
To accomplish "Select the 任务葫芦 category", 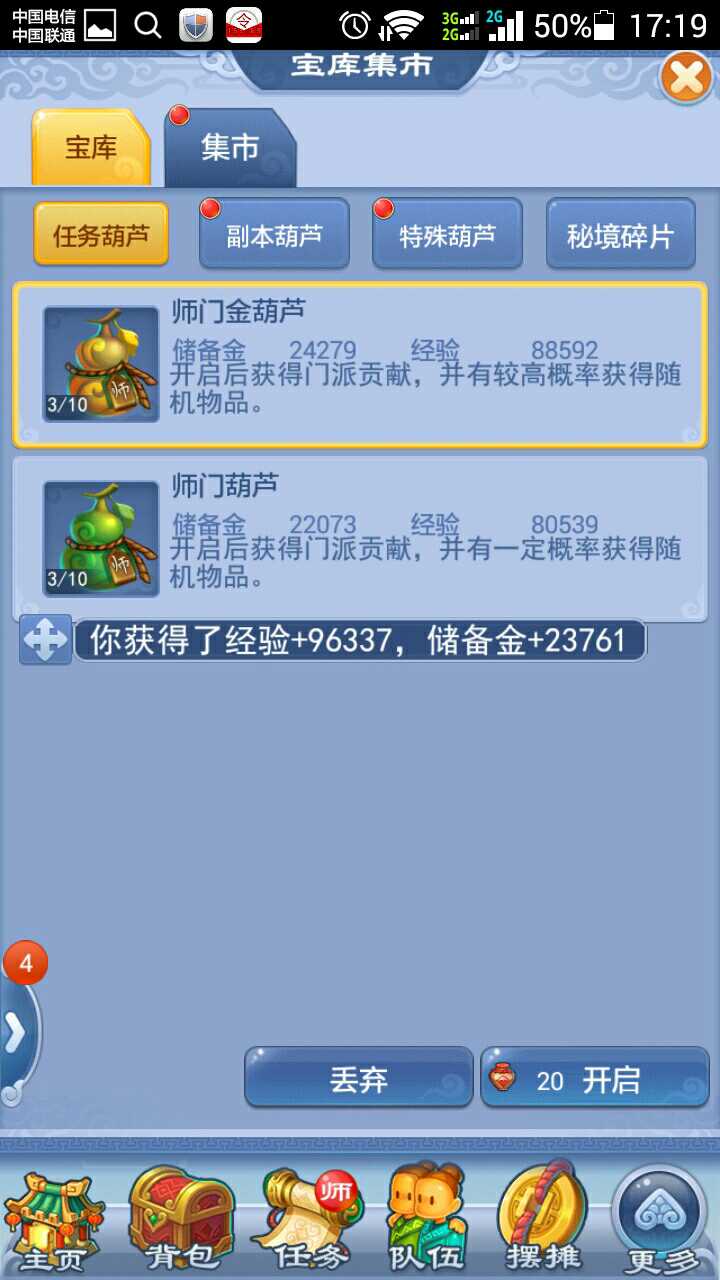I will click(x=101, y=235).
